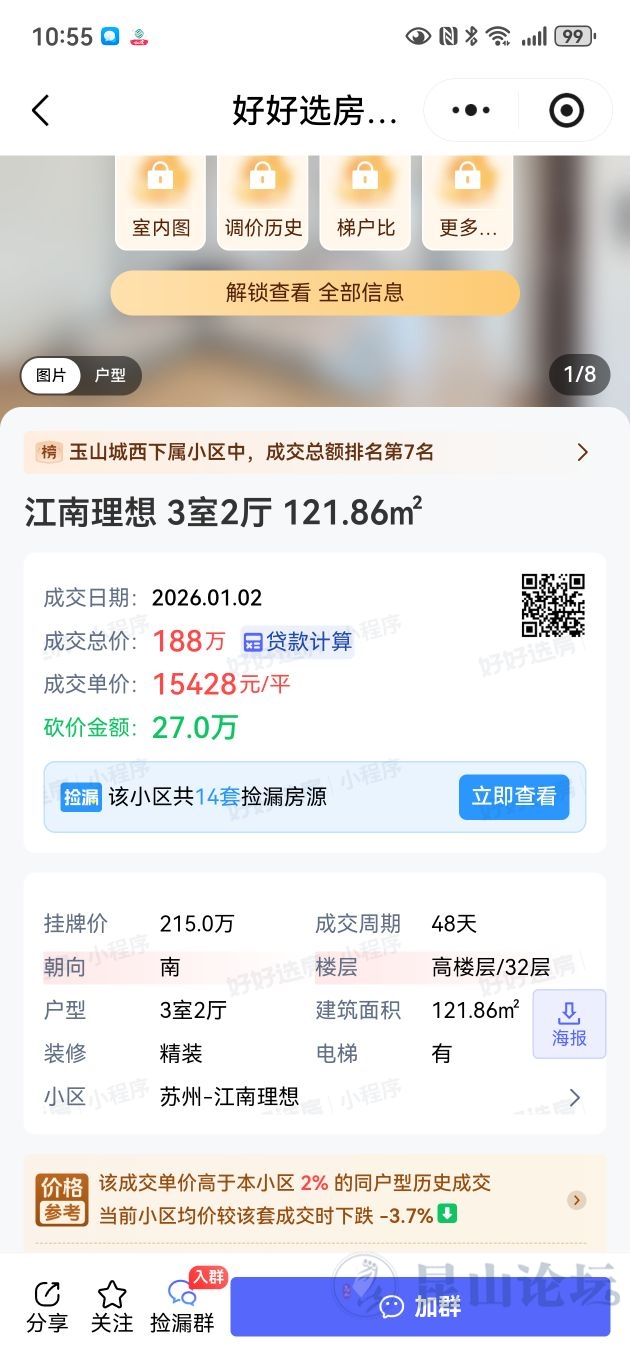
Task: Open the mini program's three-dot menu
Action: [x=471, y=110]
